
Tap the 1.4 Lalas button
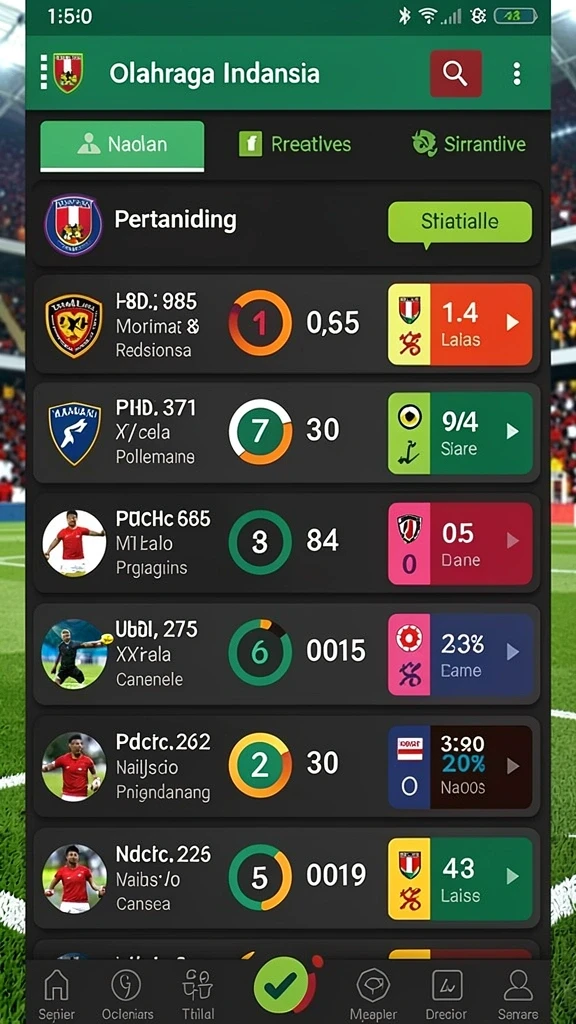click(x=460, y=325)
